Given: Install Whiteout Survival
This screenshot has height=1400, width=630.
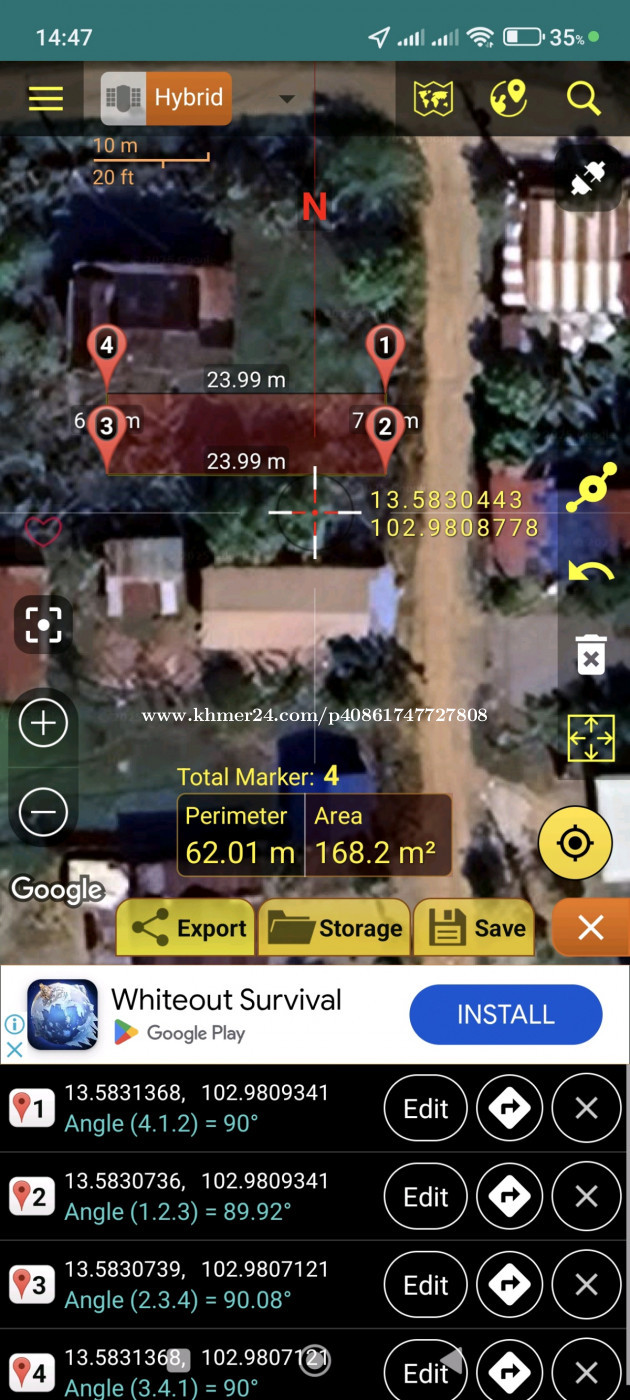Looking at the screenshot, I should tap(506, 1014).
